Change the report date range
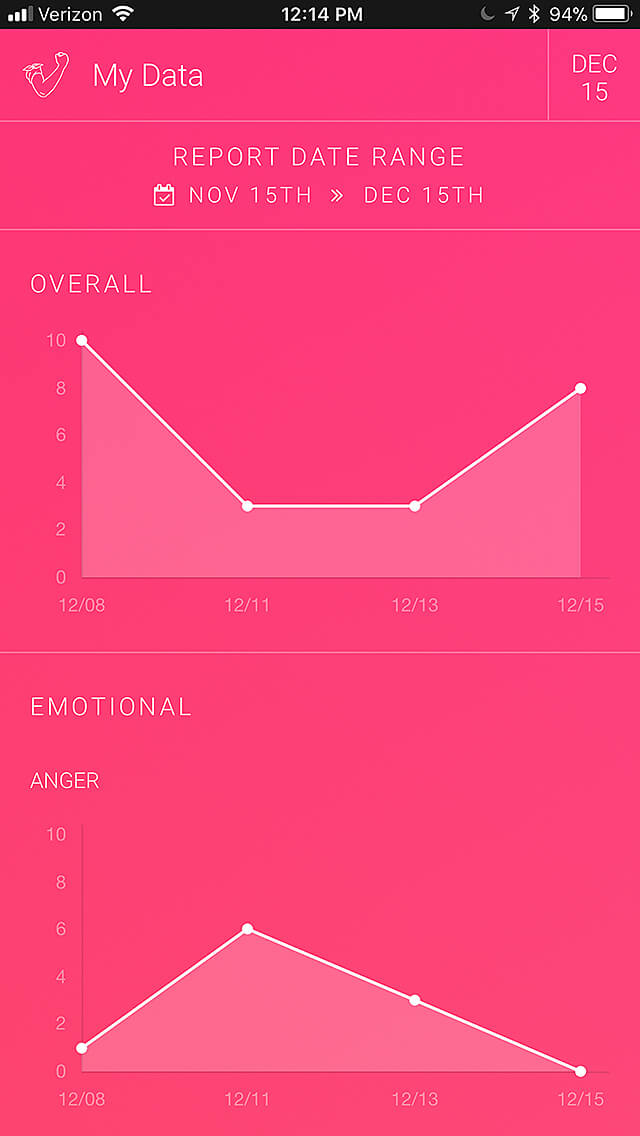The width and height of the screenshot is (640, 1136). click(319, 195)
